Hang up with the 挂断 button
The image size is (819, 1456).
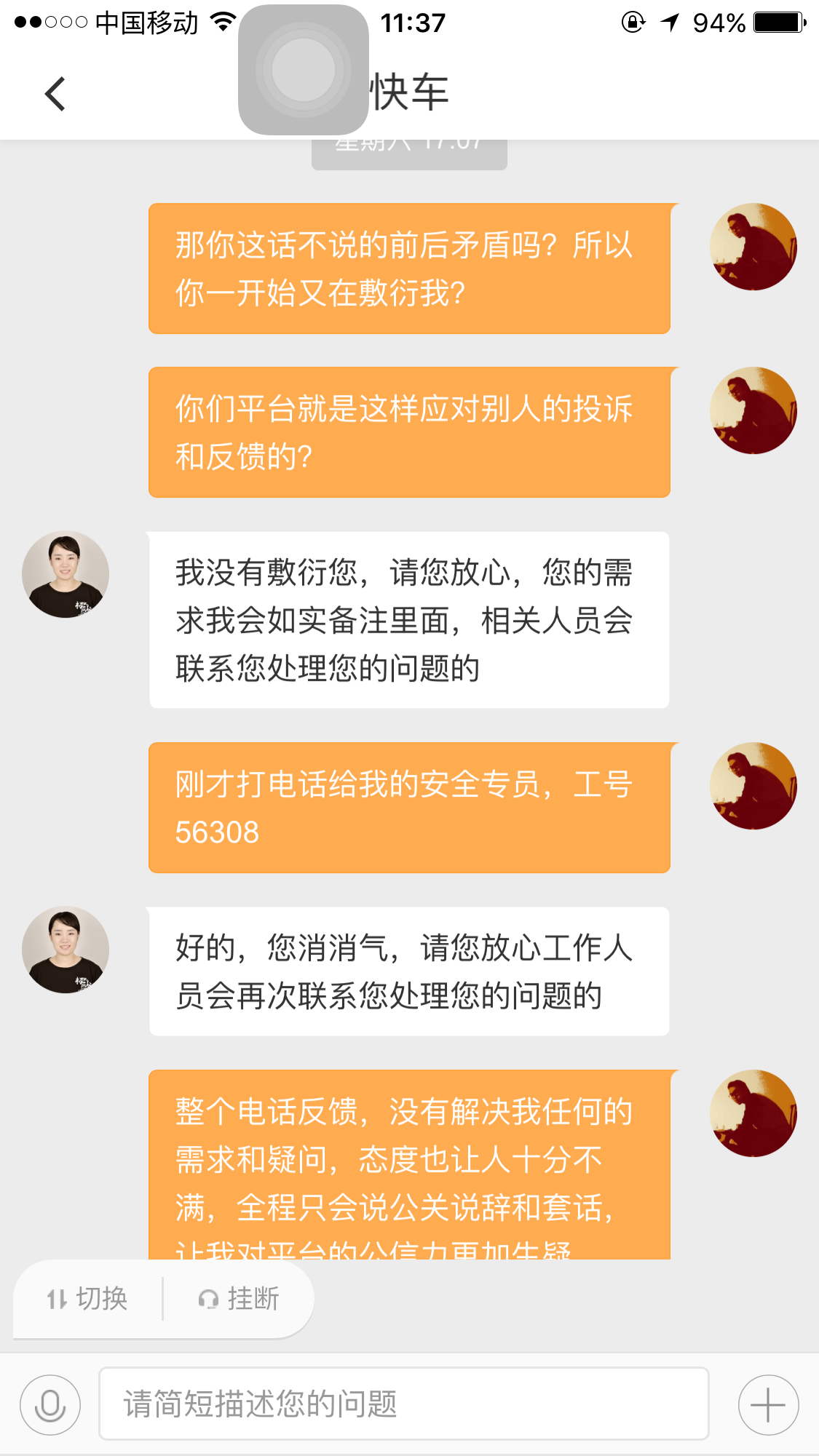tap(240, 1299)
